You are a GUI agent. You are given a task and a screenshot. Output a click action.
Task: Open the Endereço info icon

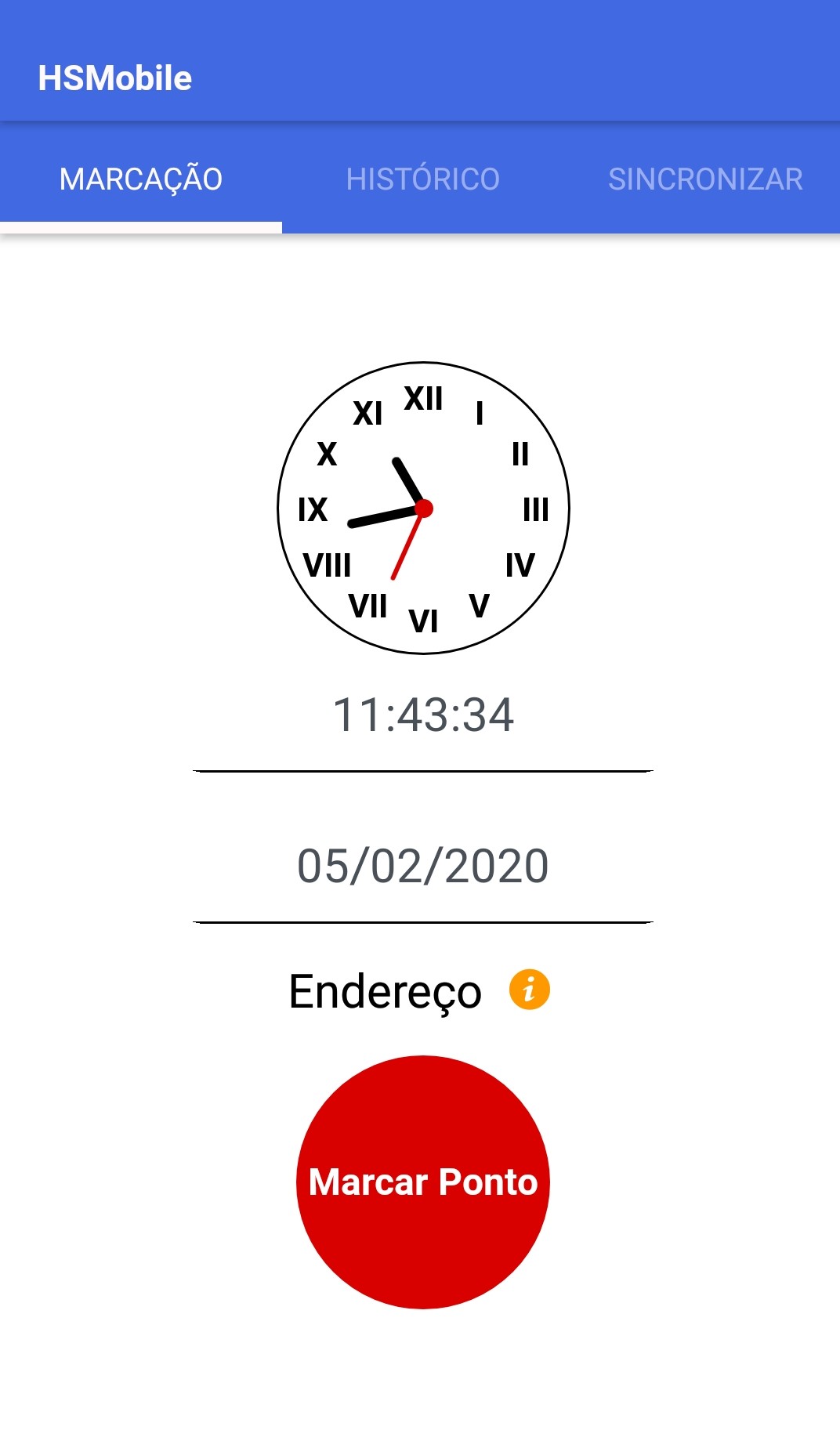coord(529,990)
